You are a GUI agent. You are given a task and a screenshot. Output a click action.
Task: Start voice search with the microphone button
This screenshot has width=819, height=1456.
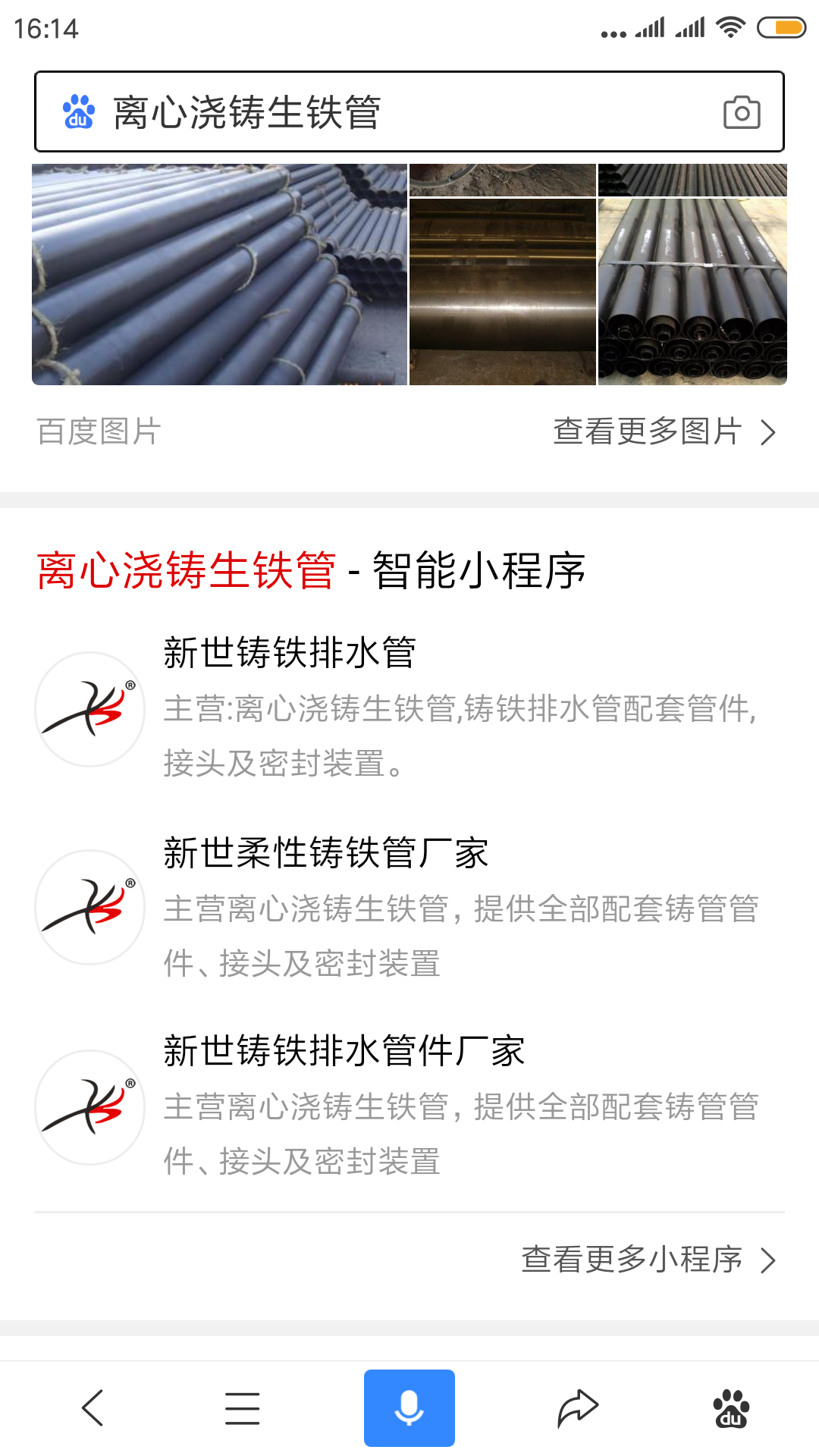point(409,1408)
